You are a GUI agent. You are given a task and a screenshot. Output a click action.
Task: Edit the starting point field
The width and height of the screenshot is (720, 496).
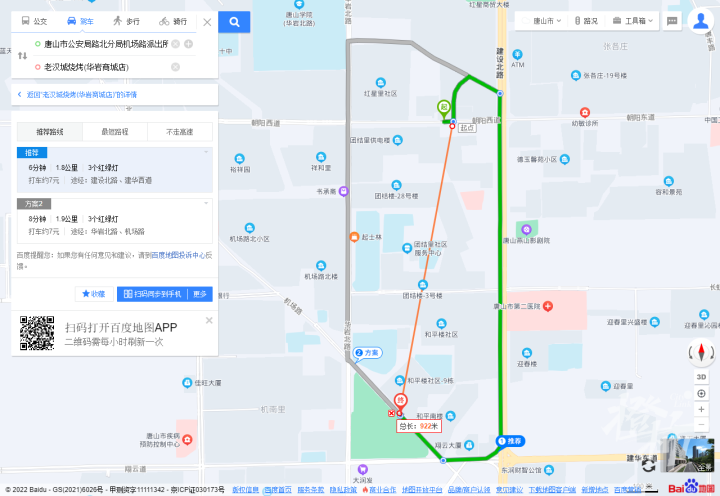100,44
